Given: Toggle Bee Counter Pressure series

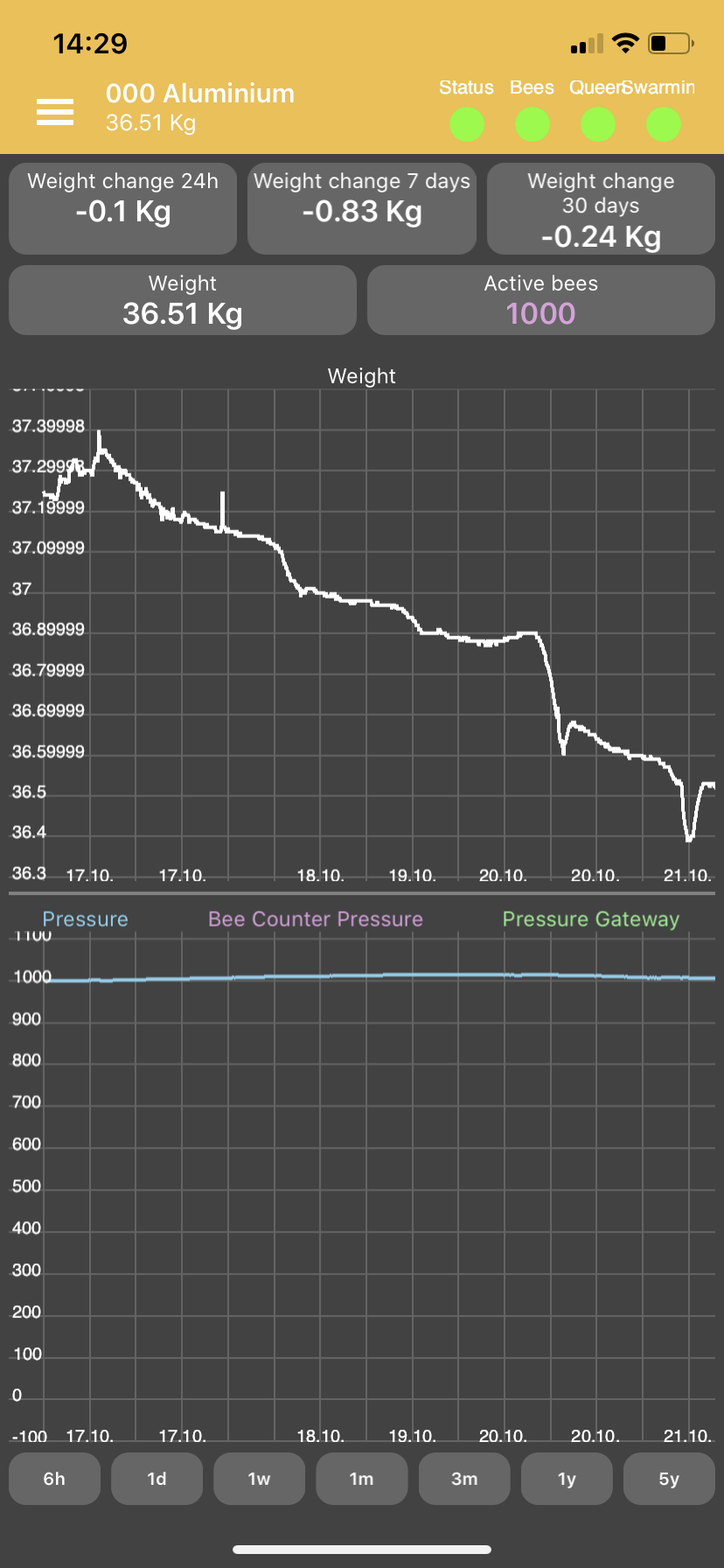Looking at the screenshot, I should pyautogui.click(x=316, y=919).
